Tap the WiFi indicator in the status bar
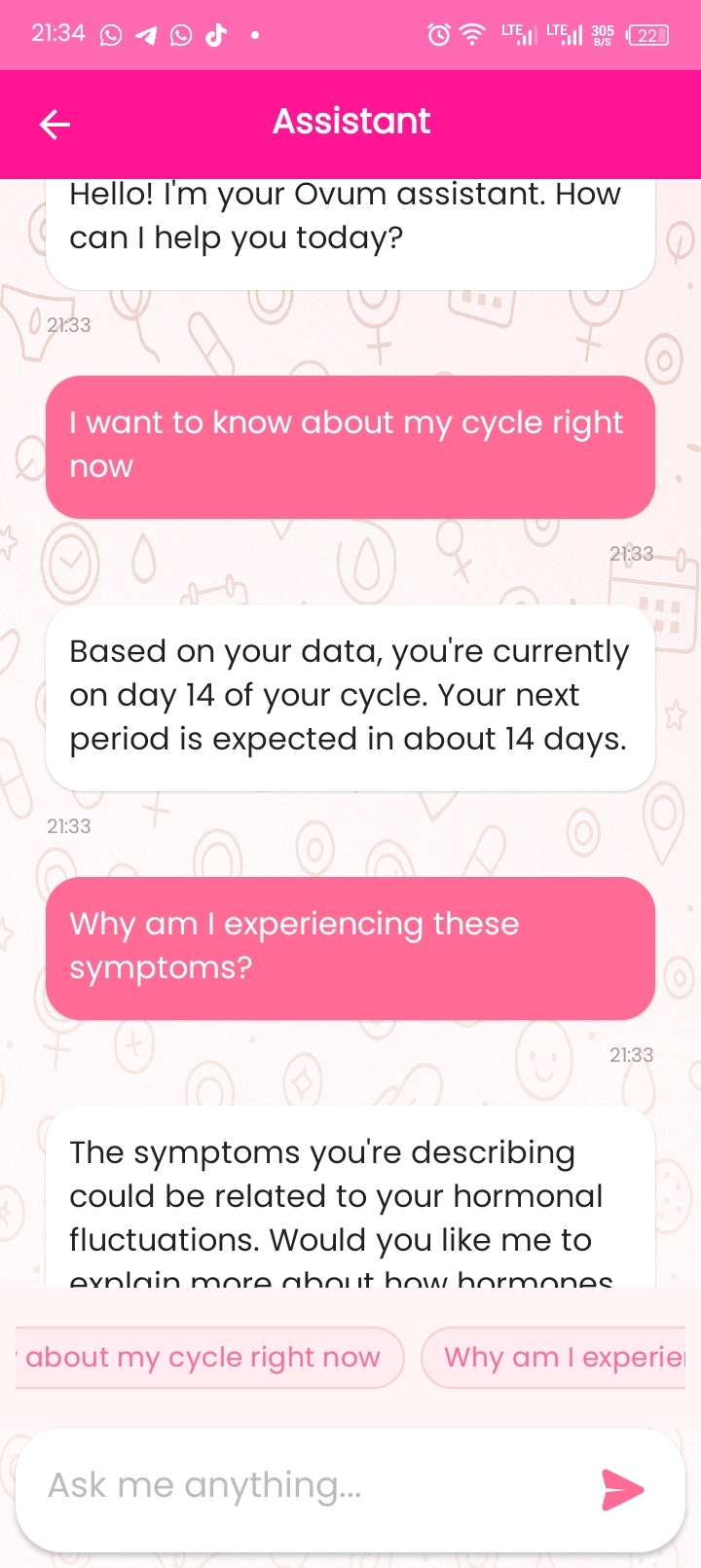The width and height of the screenshot is (701, 1568). point(471,34)
